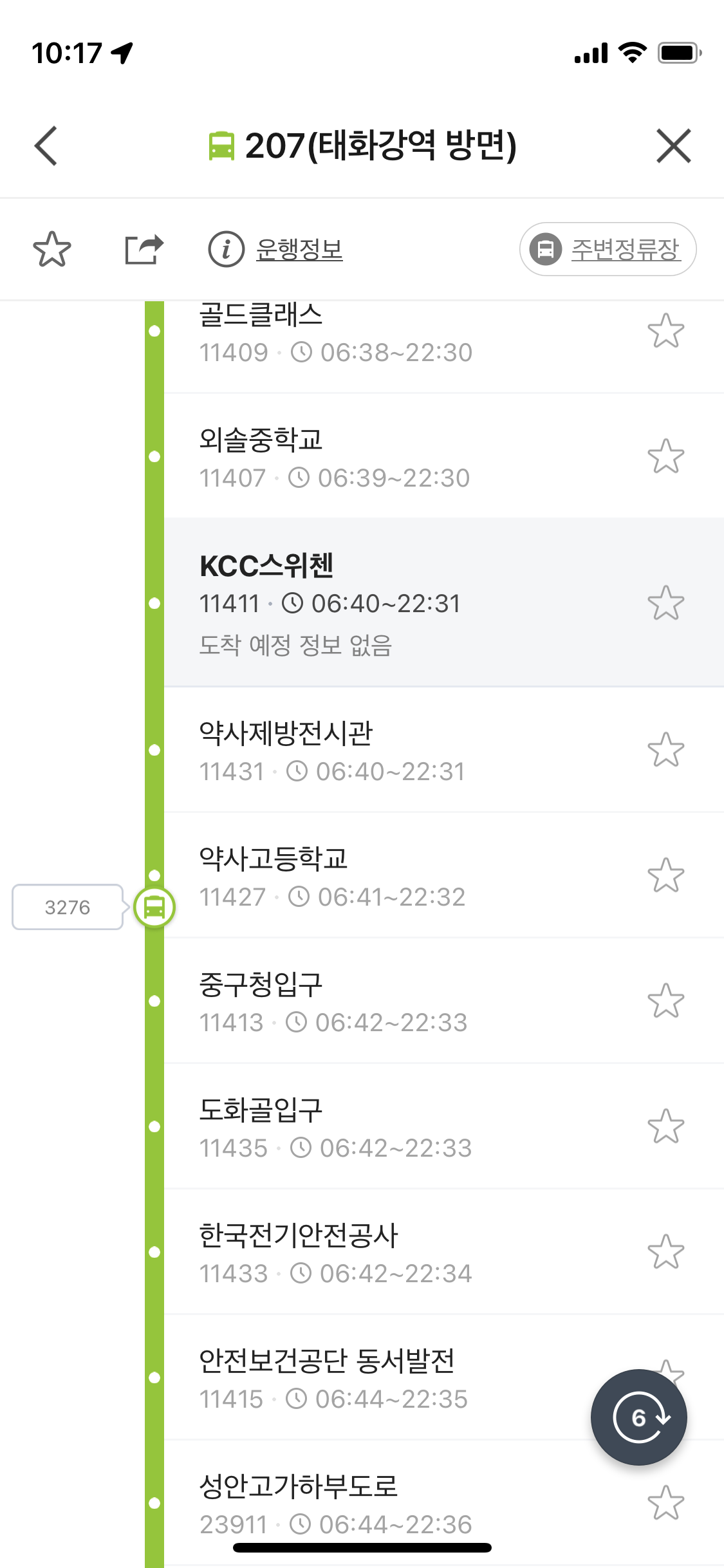Open the 외솔중학교 stop row
The width and height of the screenshot is (724, 1568).
(386, 456)
